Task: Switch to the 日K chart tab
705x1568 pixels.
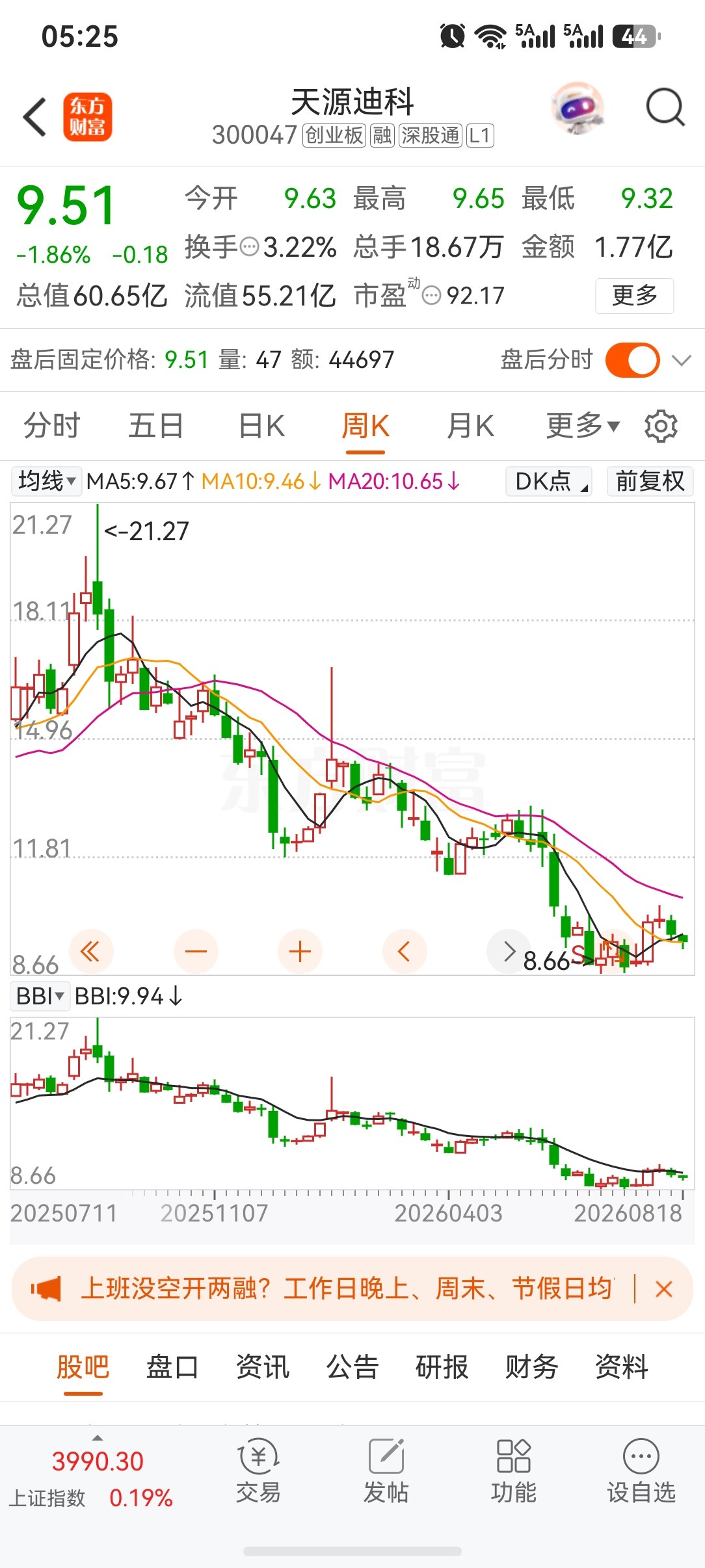Action: [x=261, y=426]
